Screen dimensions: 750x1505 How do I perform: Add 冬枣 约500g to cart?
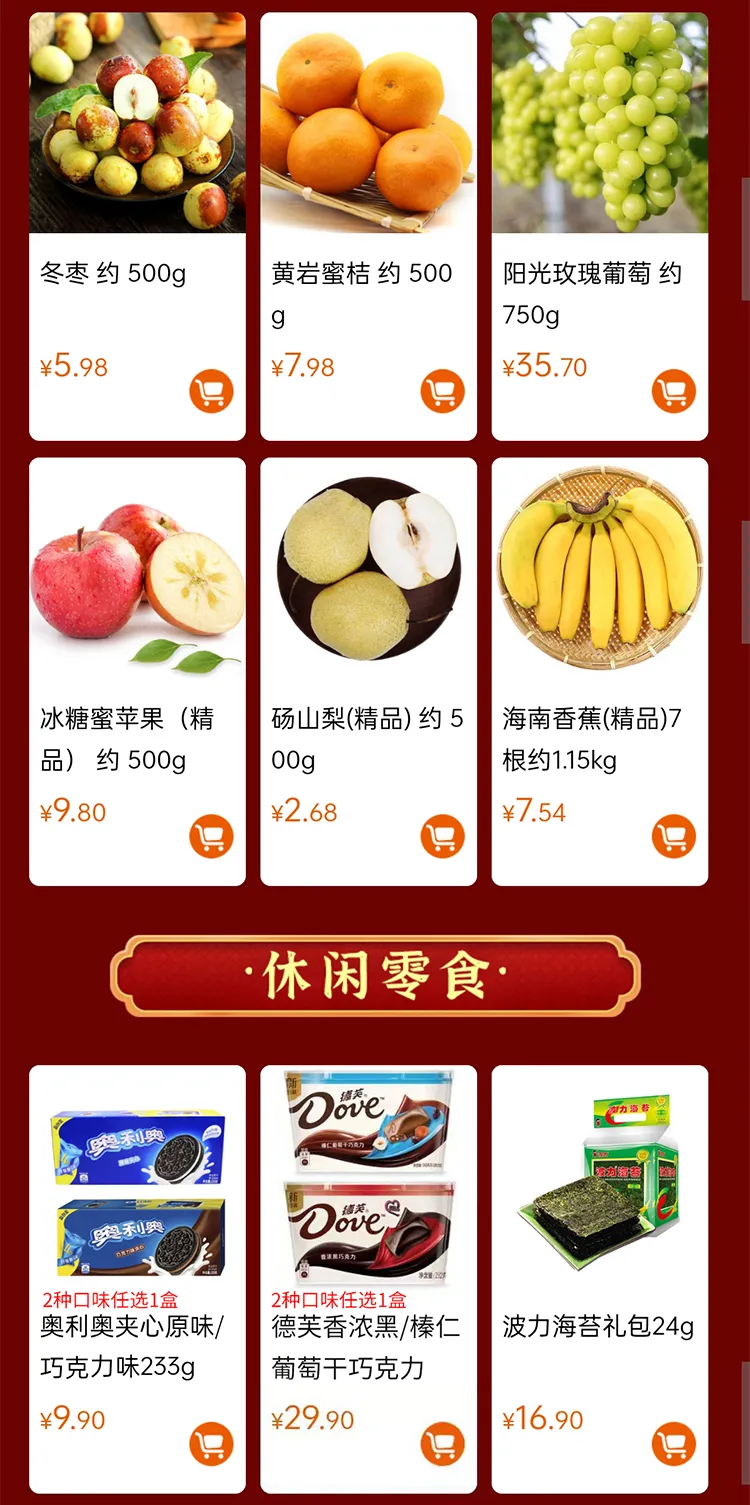[x=211, y=391]
